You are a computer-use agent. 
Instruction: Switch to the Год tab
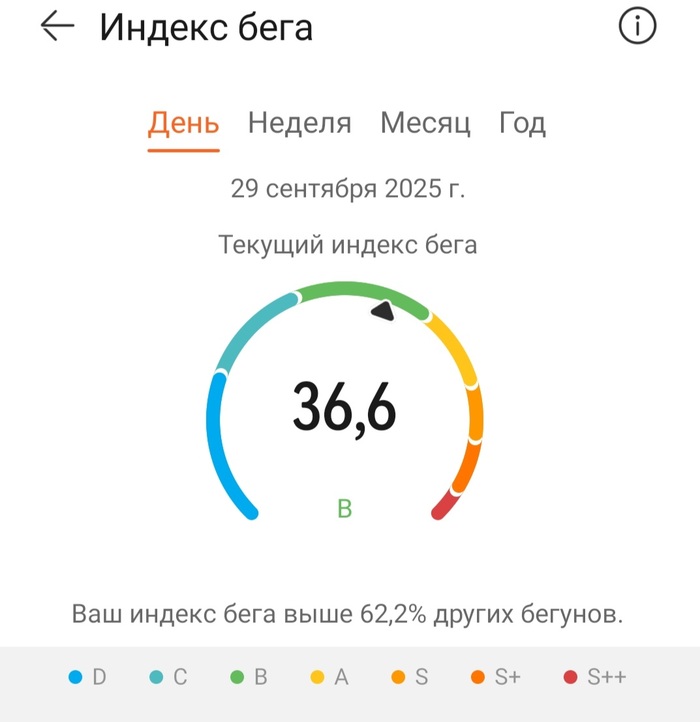point(522,124)
